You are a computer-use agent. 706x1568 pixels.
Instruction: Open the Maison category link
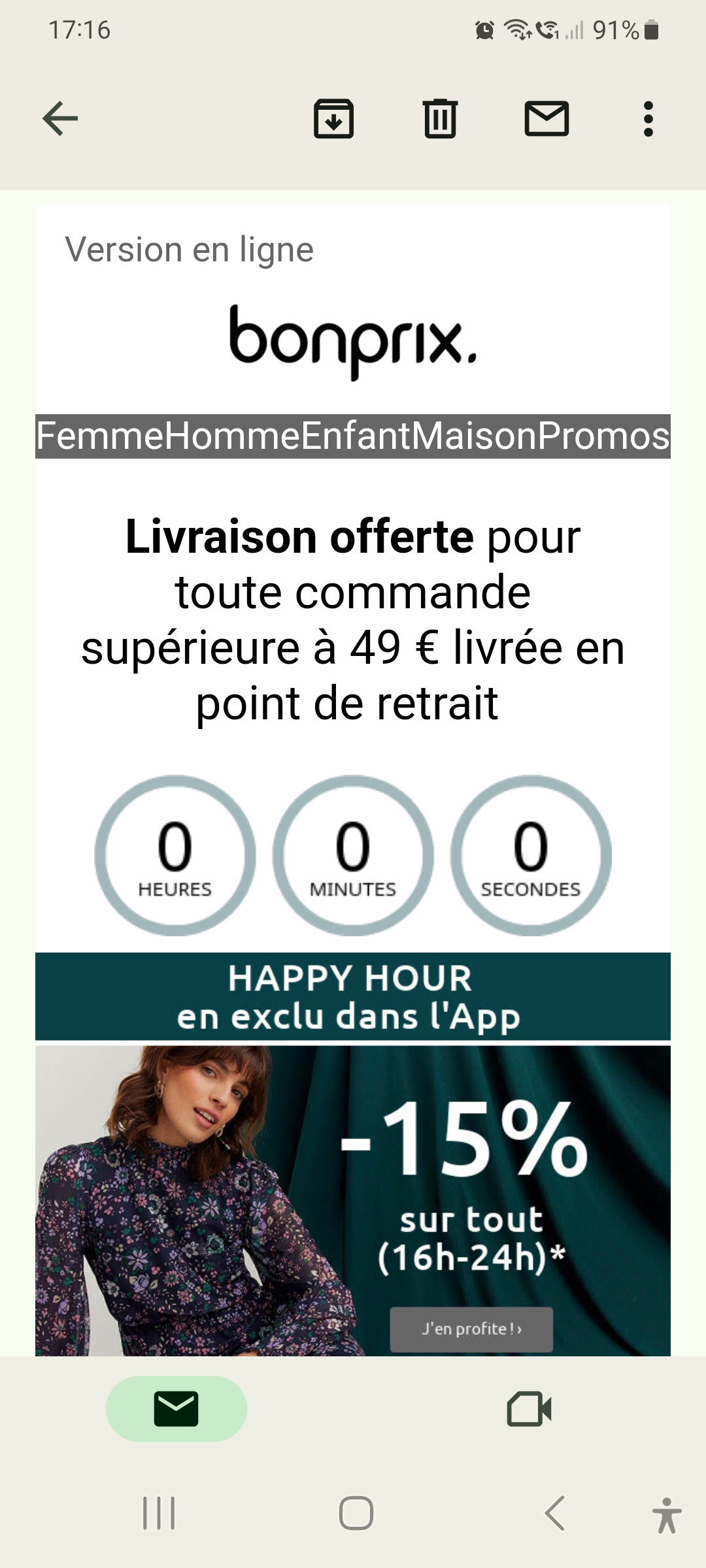coord(474,436)
